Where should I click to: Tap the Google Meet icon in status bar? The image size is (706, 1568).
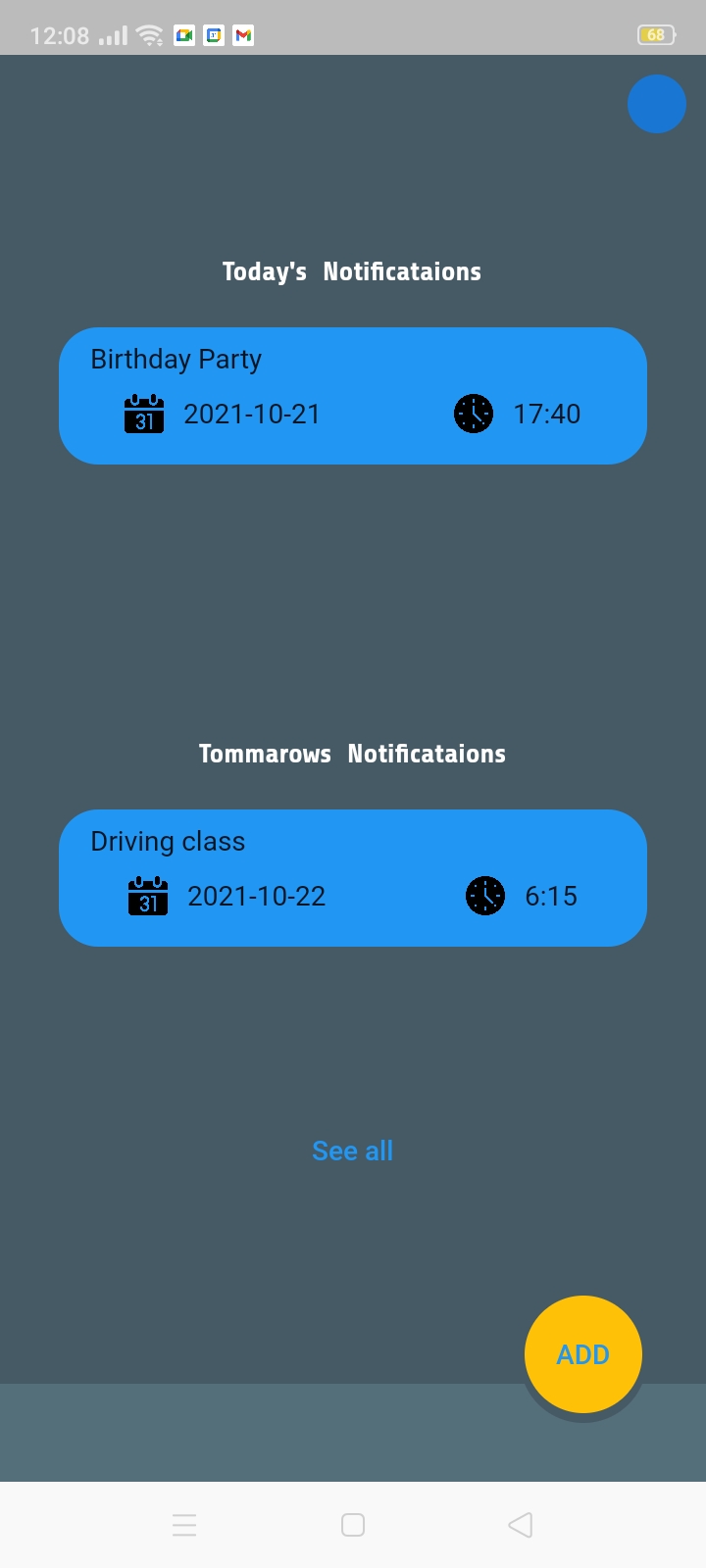[182, 34]
